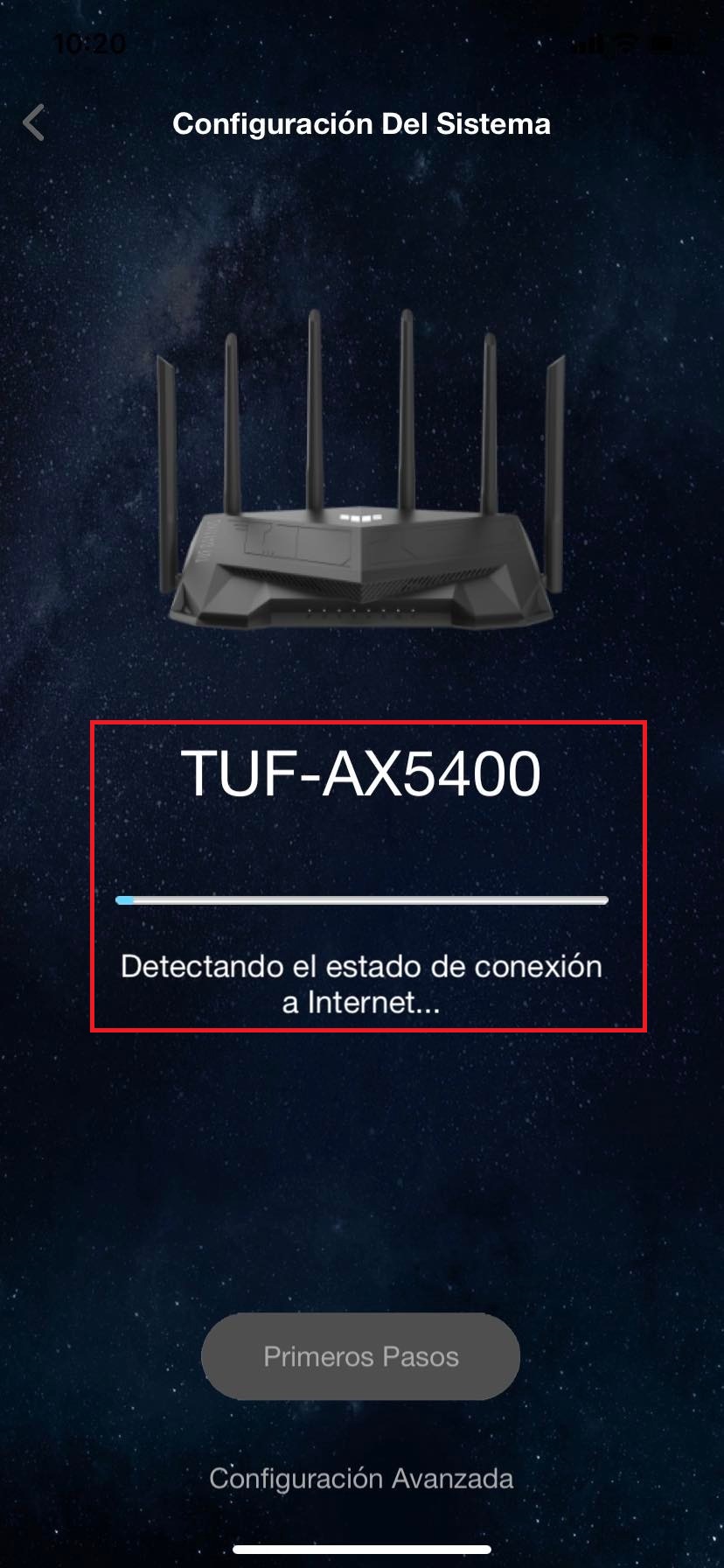Open Configuración Avanzada
Screen dimensions: 724x1568
point(361,1479)
